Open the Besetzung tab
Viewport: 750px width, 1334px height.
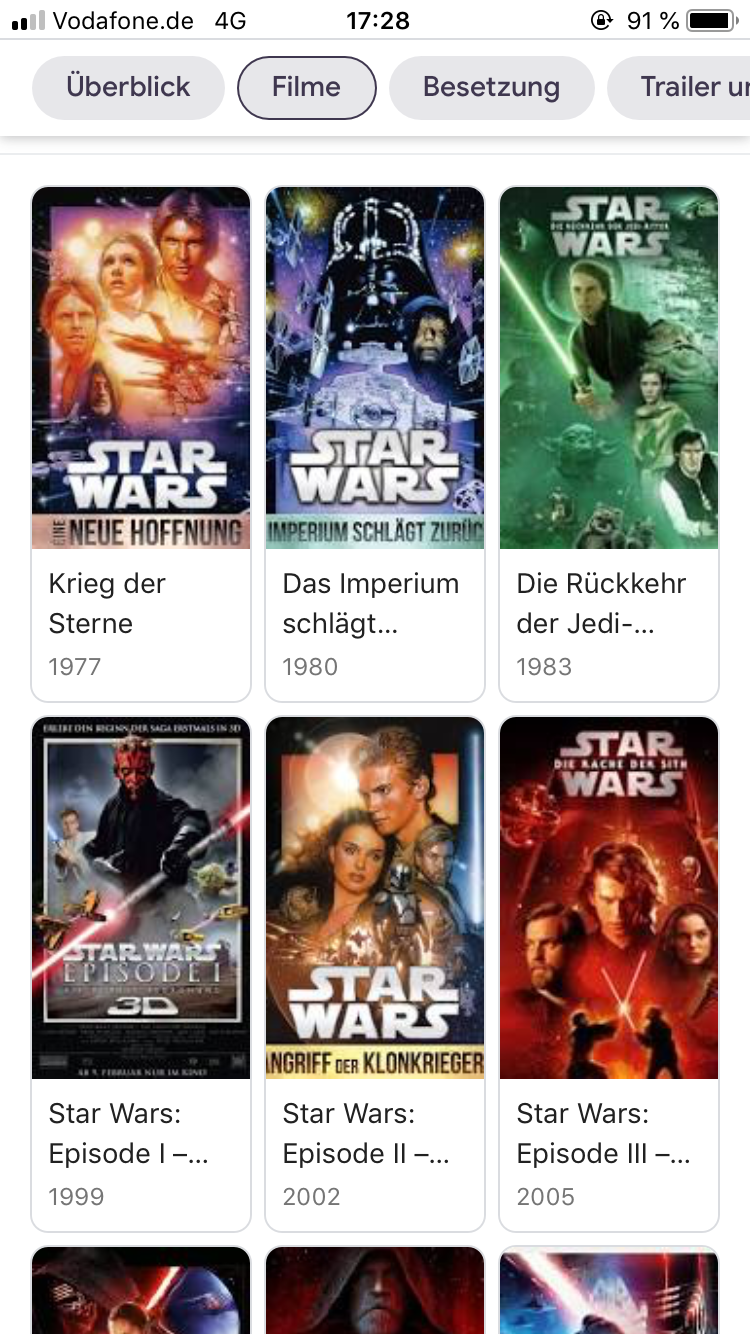click(x=491, y=87)
